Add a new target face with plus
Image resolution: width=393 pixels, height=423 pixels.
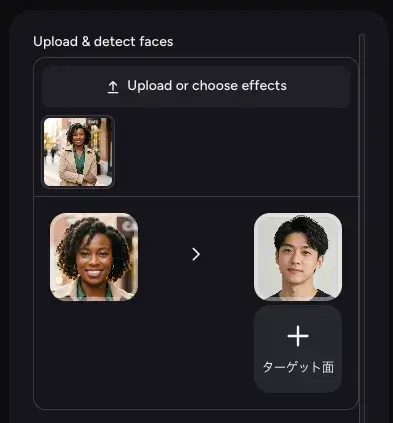coord(298,349)
